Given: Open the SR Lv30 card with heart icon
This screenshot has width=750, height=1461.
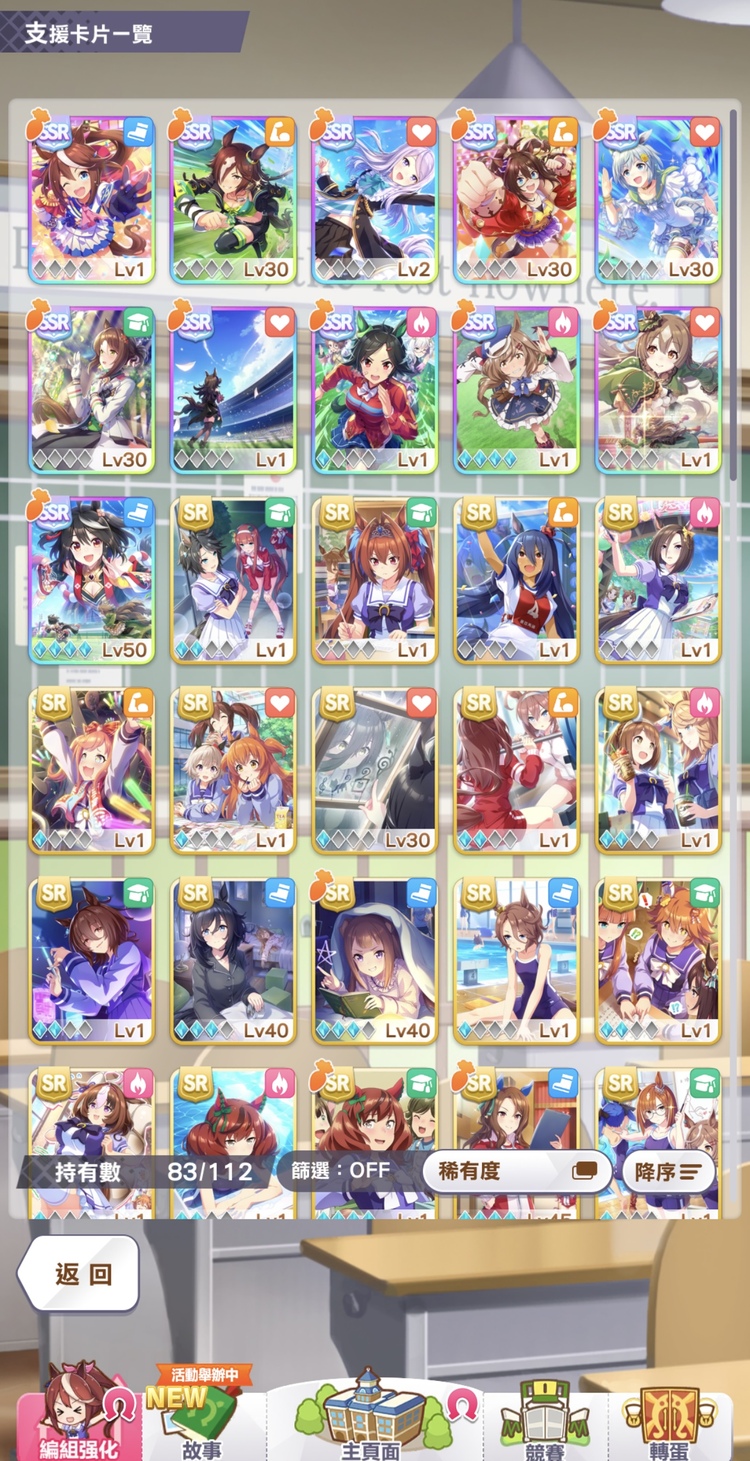Looking at the screenshot, I should (x=375, y=769).
